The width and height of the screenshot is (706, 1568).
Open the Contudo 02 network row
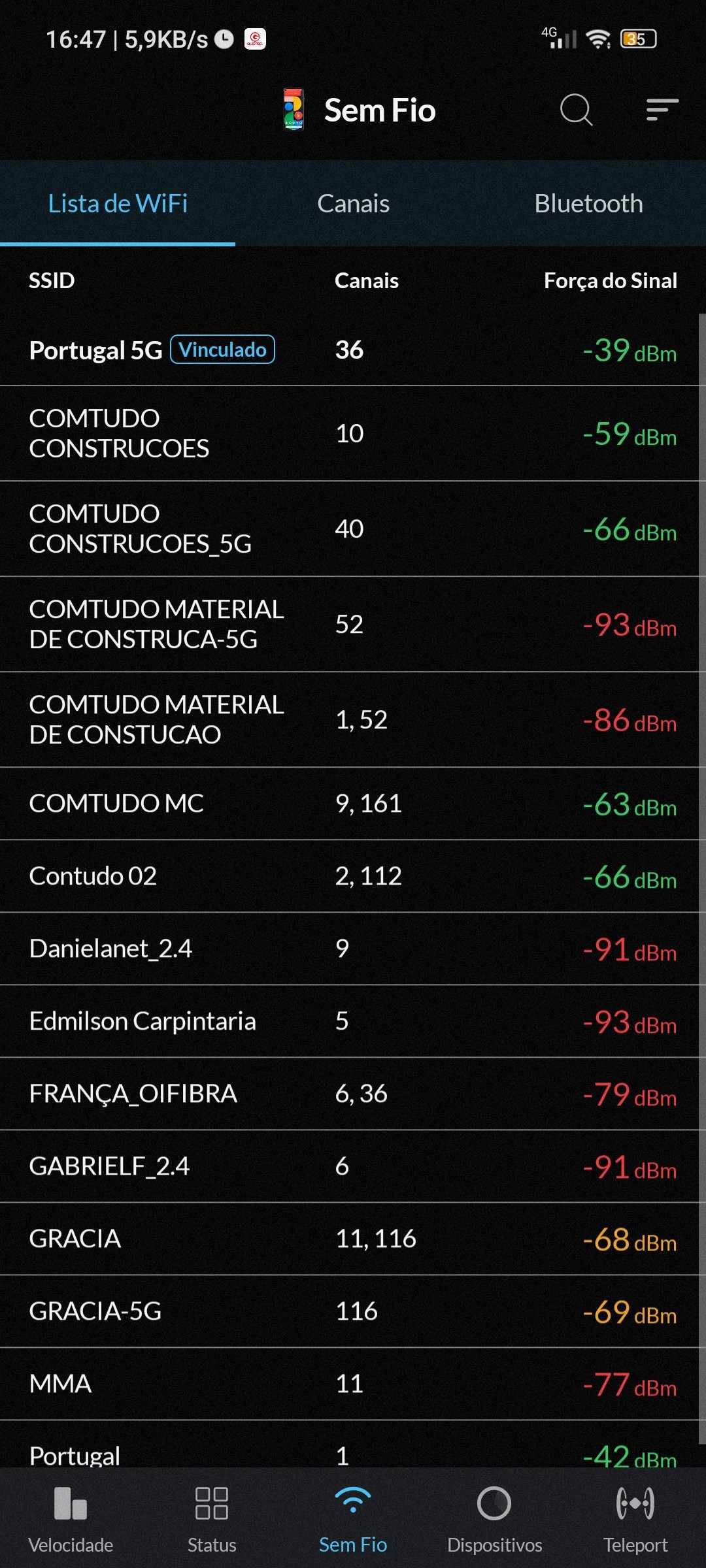(x=353, y=876)
